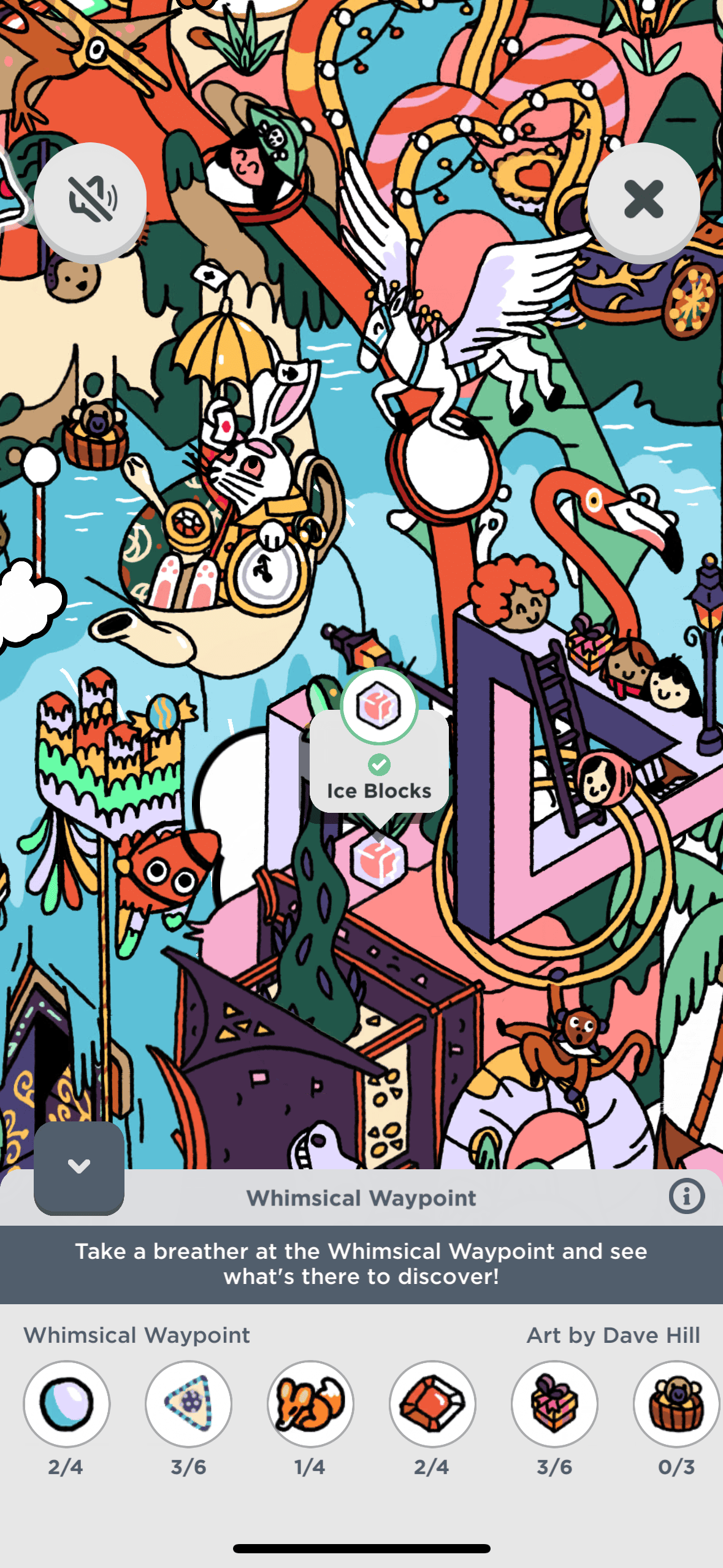Toggle the sound mute button
The height and width of the screenshot is (1568, 723).
click(x=90, y=199)
